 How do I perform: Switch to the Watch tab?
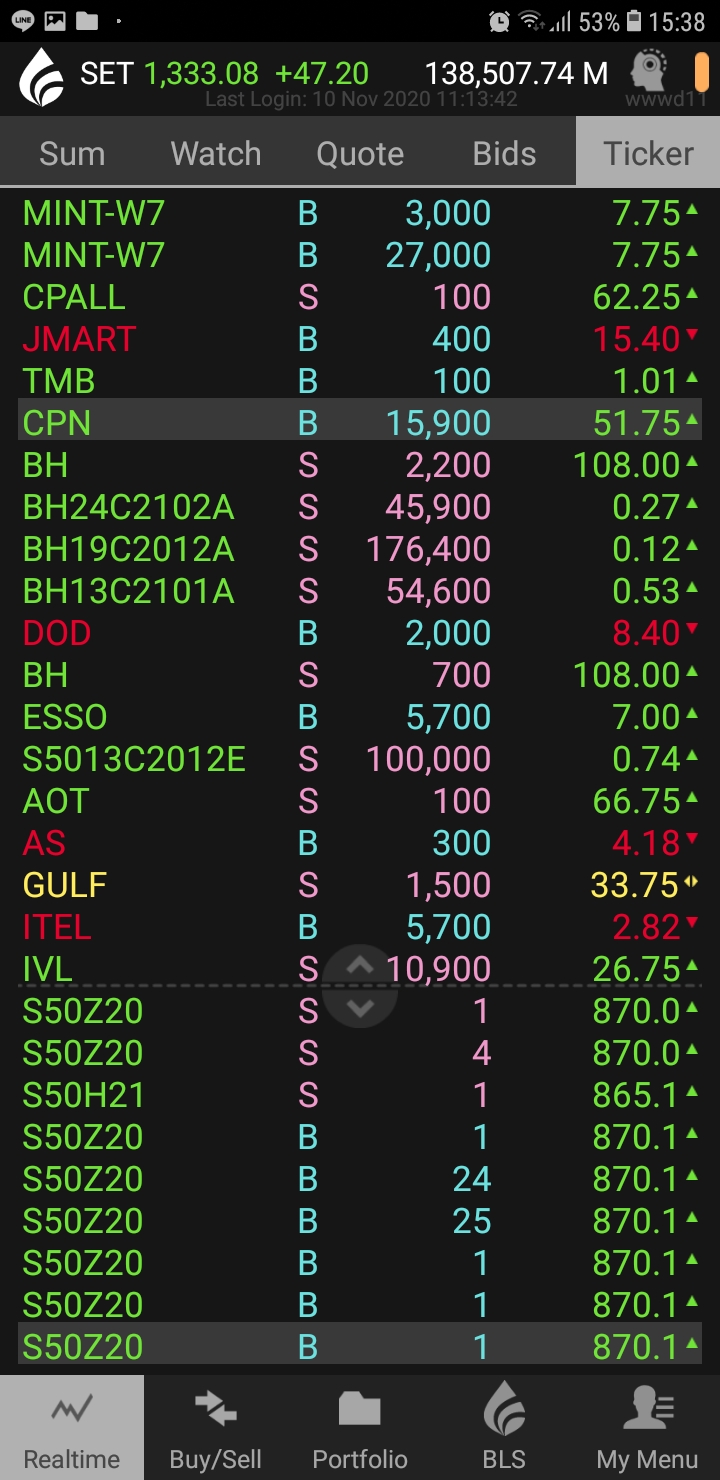(216, 153)
